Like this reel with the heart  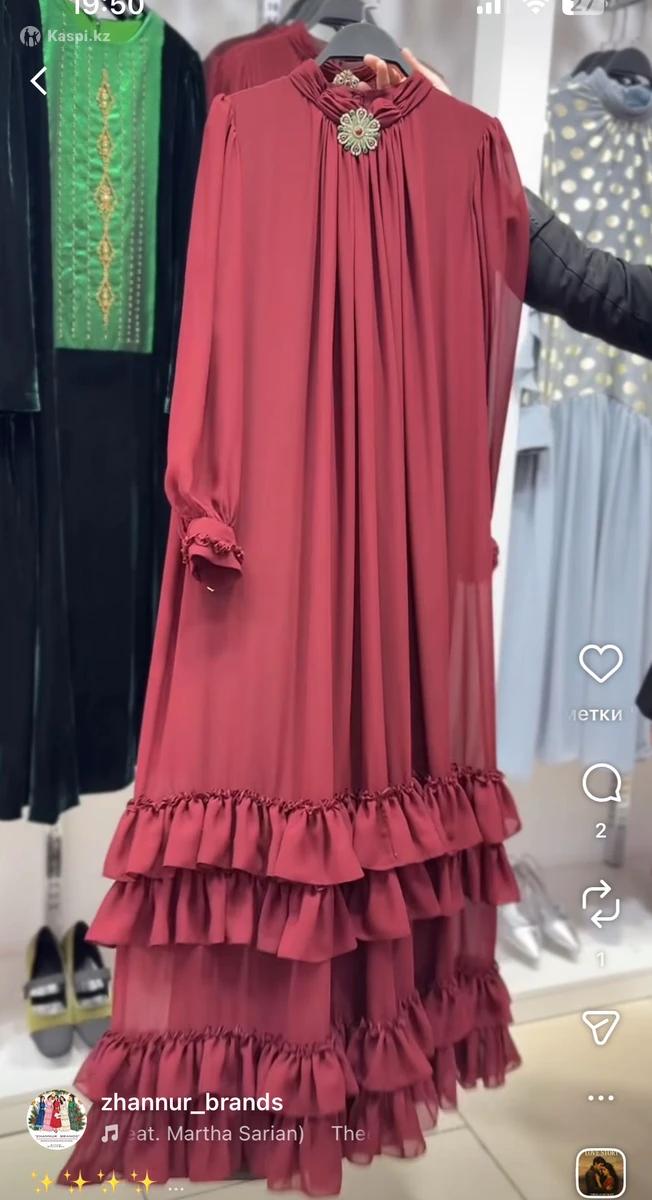coord(600,663)
